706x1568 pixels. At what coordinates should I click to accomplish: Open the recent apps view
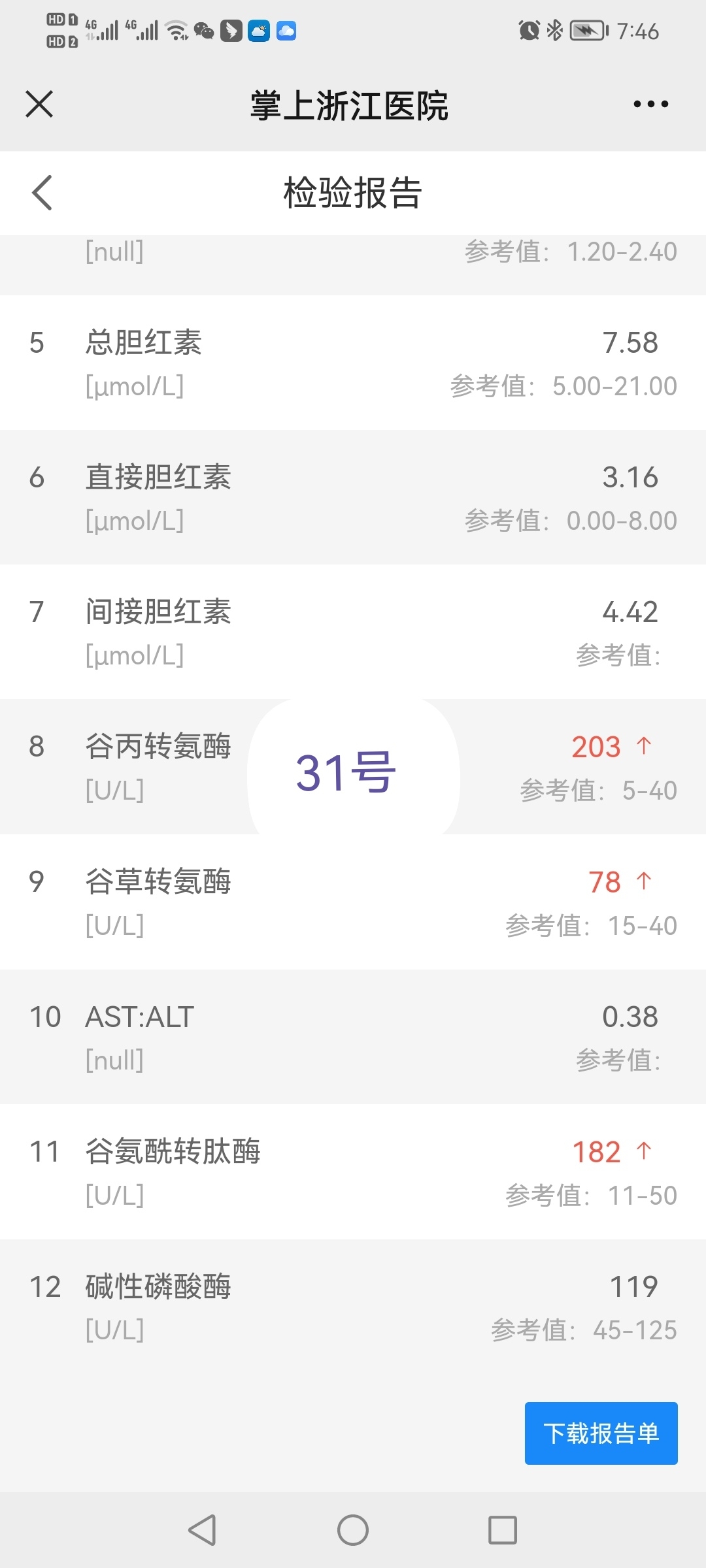pyautogui.click(x=503, y=1529)
